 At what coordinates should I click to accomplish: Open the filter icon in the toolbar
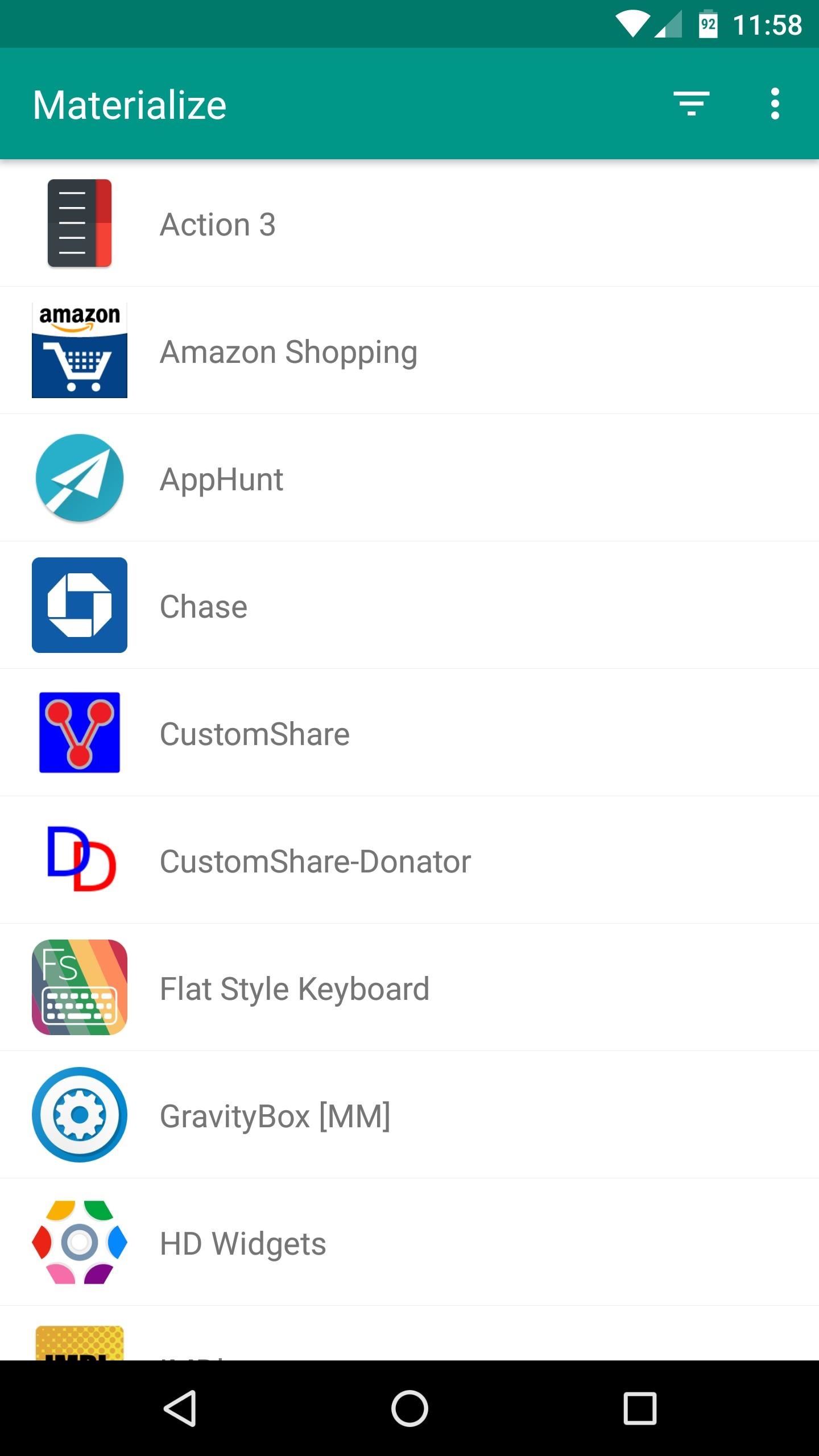pos(691,104)
